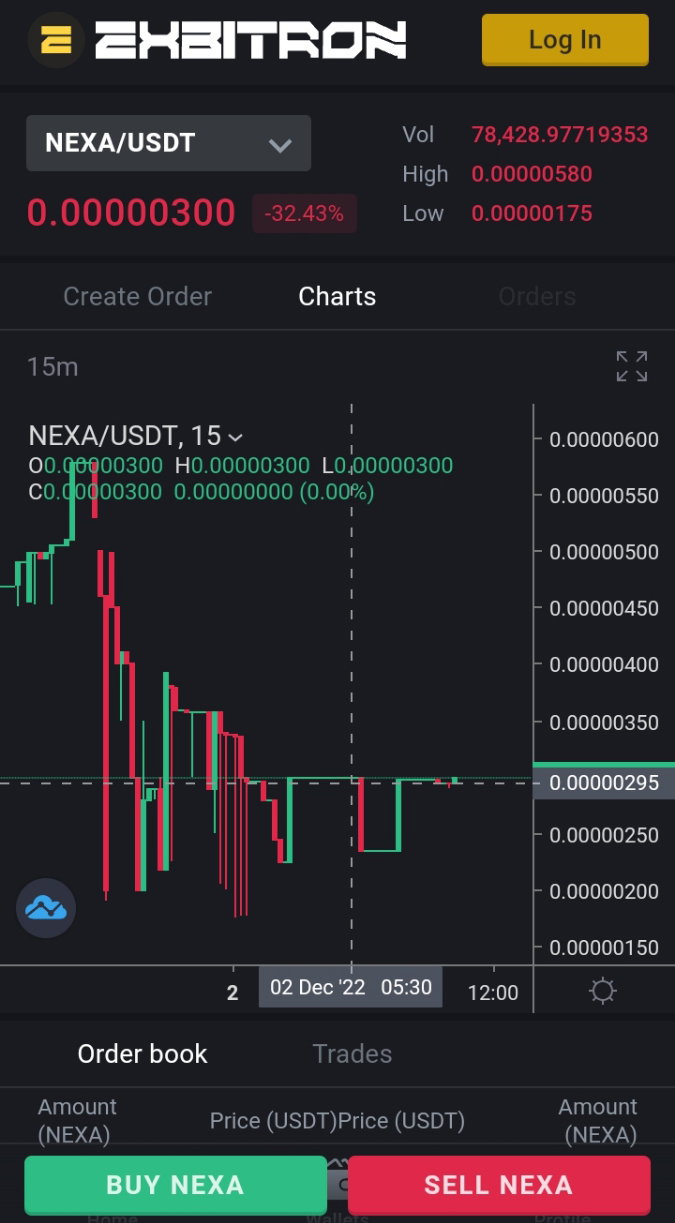Select the Charts tab
Viewport: 675px width, 1223px height.
(337, 297)
